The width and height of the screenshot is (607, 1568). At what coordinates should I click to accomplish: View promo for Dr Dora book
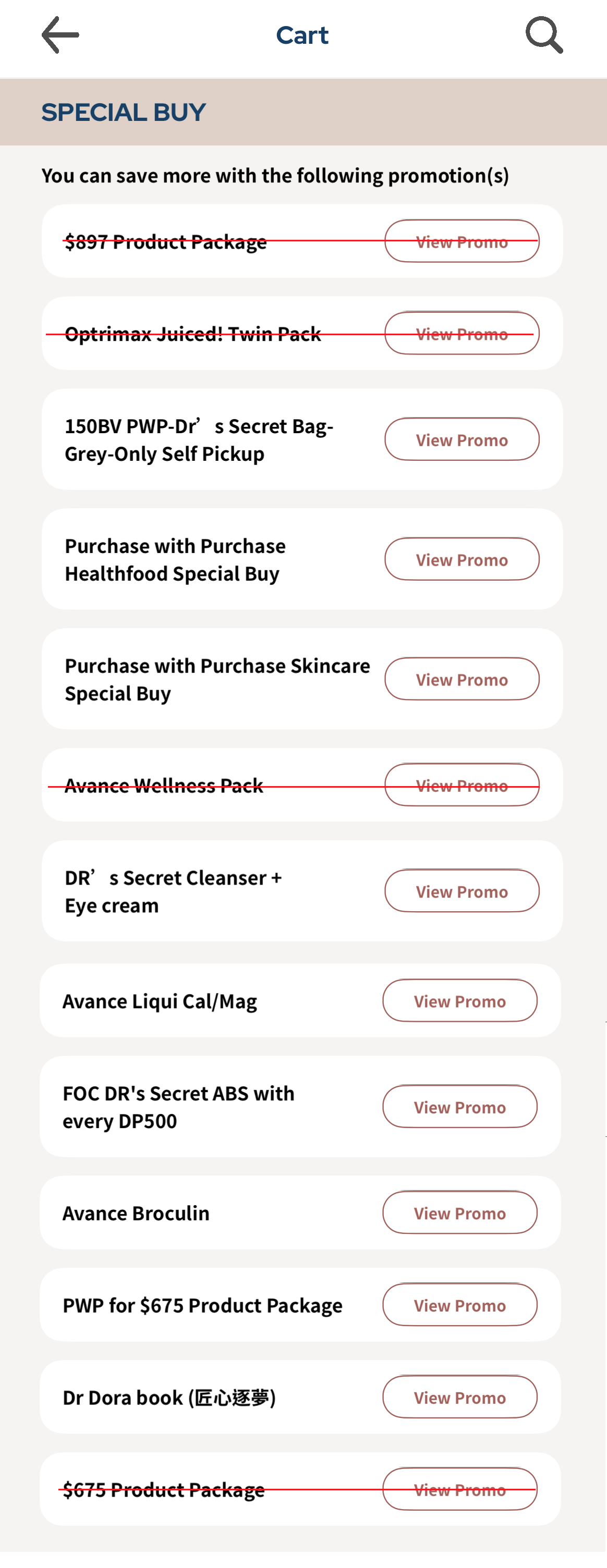coord(459,1397)
